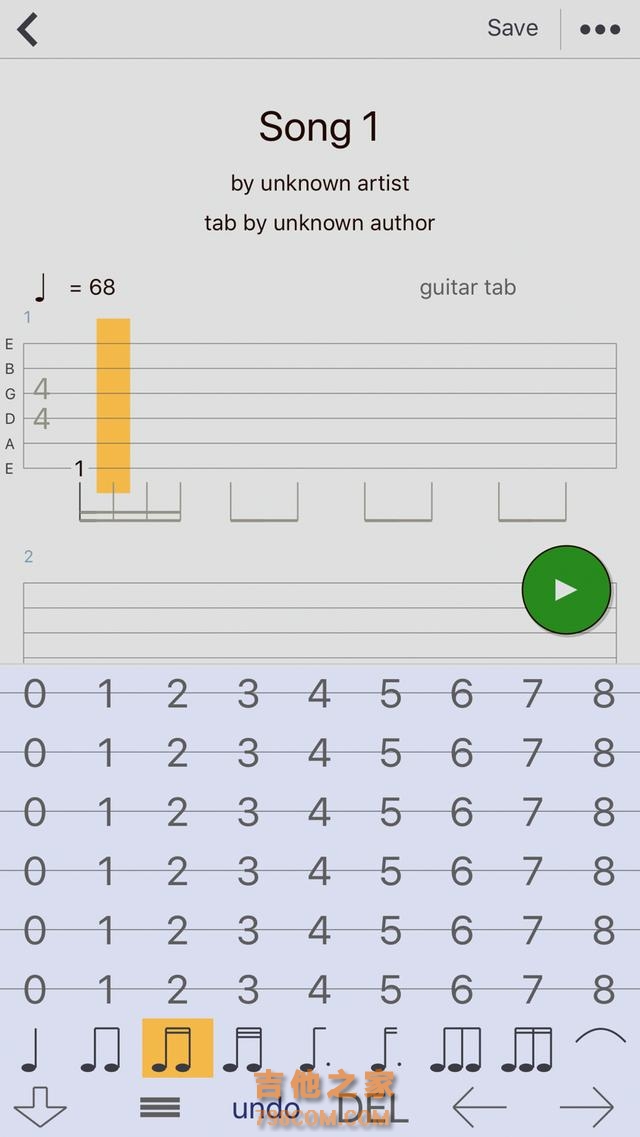
Task: Select the highlighted sixteenth note duration
Action: (x=177, y=1048)
